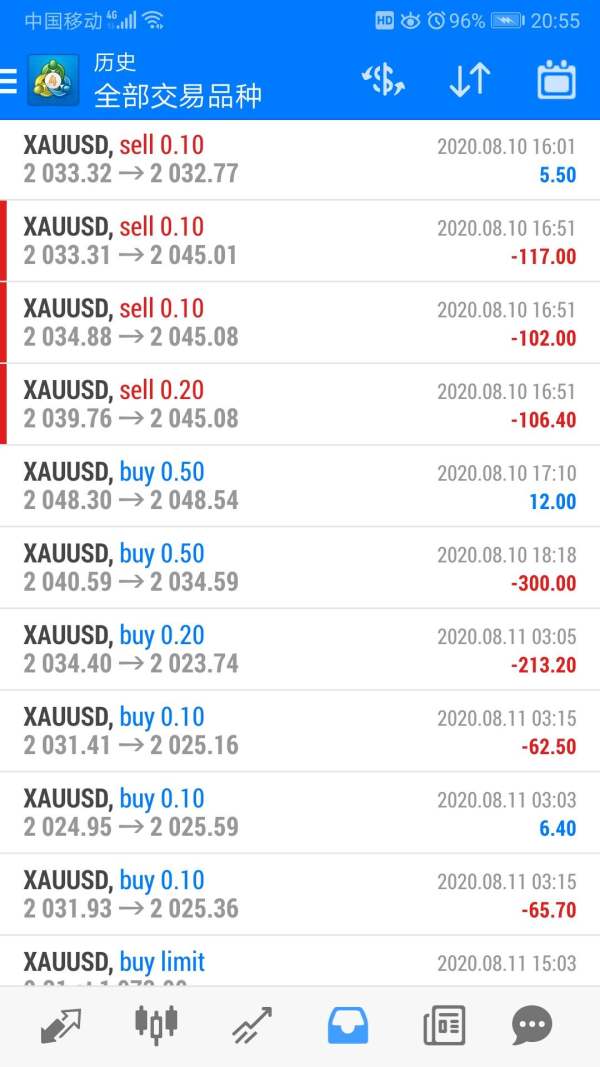Image resolution: width=600 pixels, height=1067 pixels.
Task: Select the history inbox tab
Action: (348, 1025)
